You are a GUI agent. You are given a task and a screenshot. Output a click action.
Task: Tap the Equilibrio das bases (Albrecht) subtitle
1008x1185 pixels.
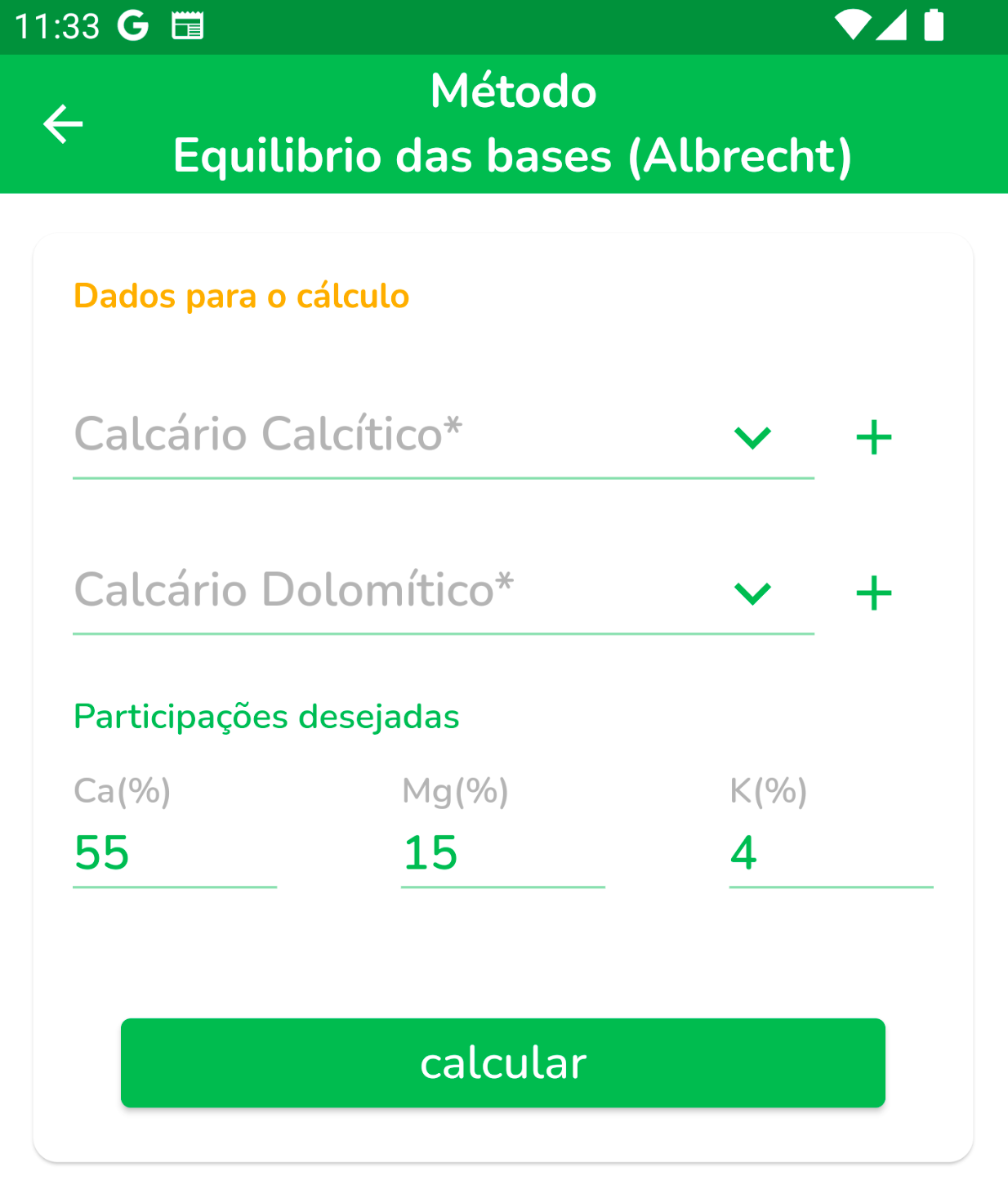pyautogui.click(x=513, y=154)
